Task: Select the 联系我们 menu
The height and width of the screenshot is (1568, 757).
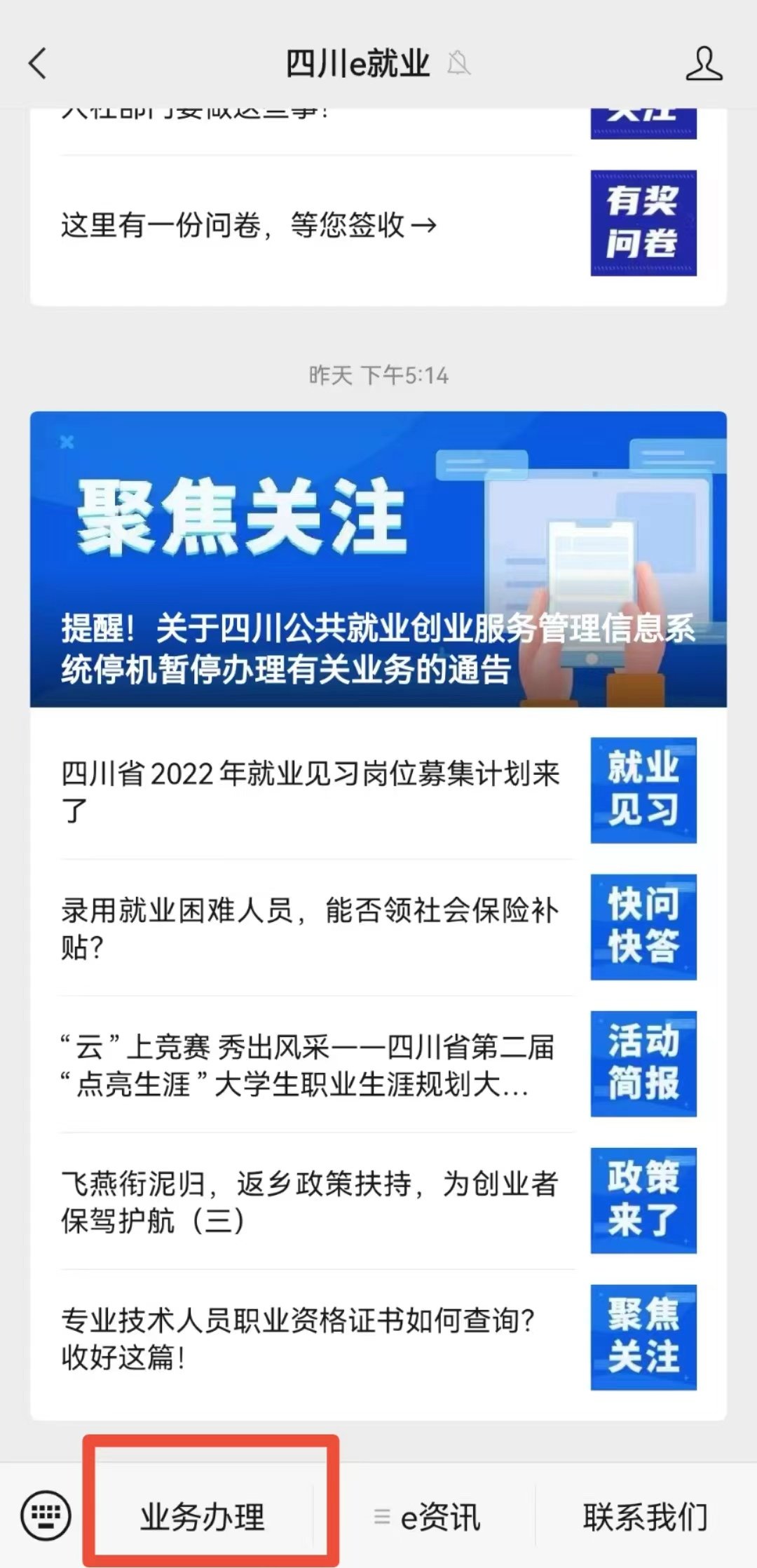Action: click(645, 1518)
